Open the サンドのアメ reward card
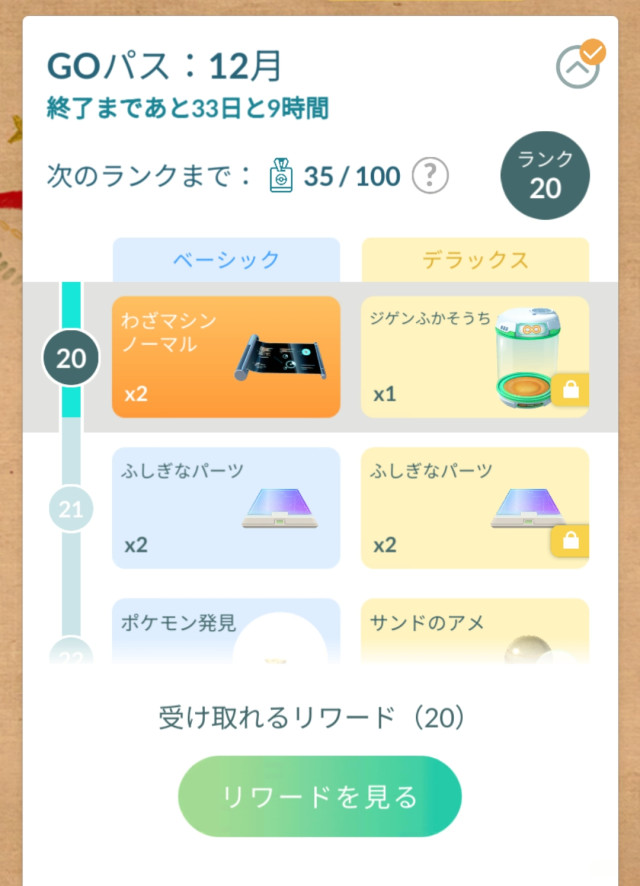The height and width of the screenshot is (886, 640). 474,632
